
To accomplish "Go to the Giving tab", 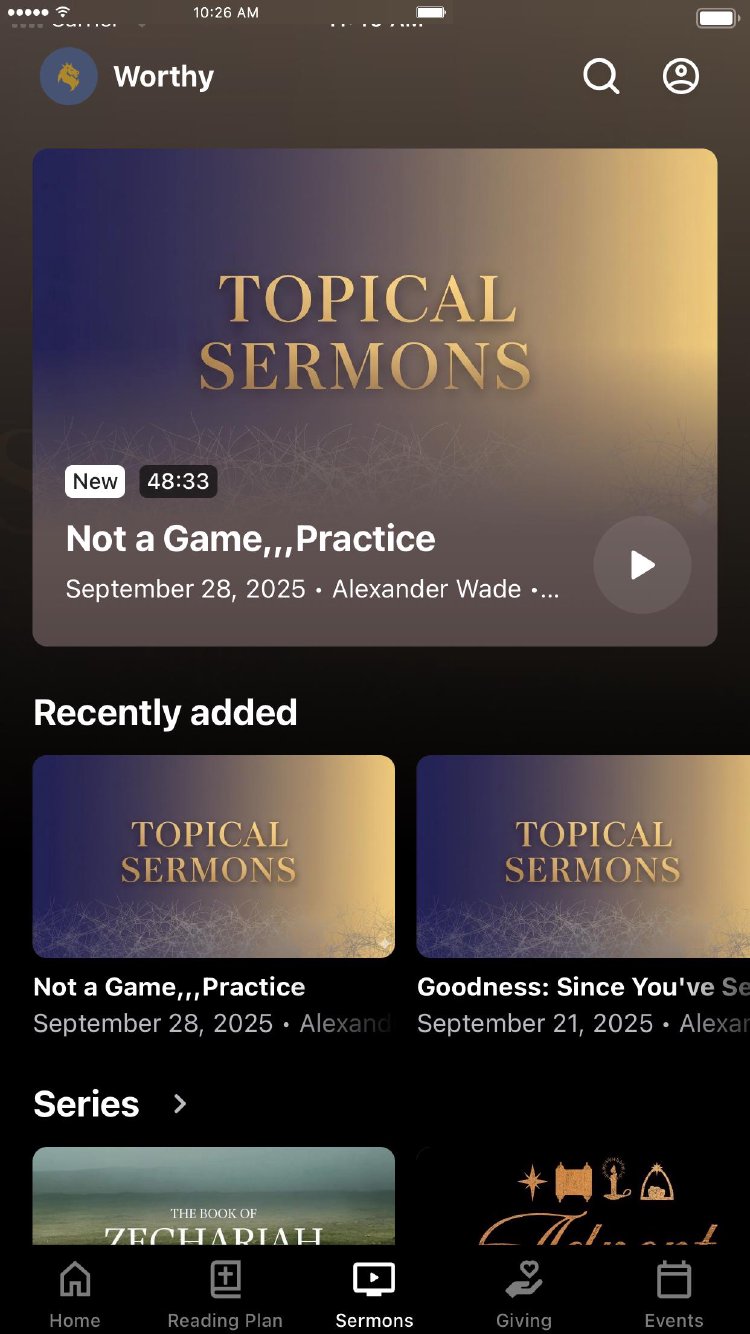I will [x=524, y=1294].
